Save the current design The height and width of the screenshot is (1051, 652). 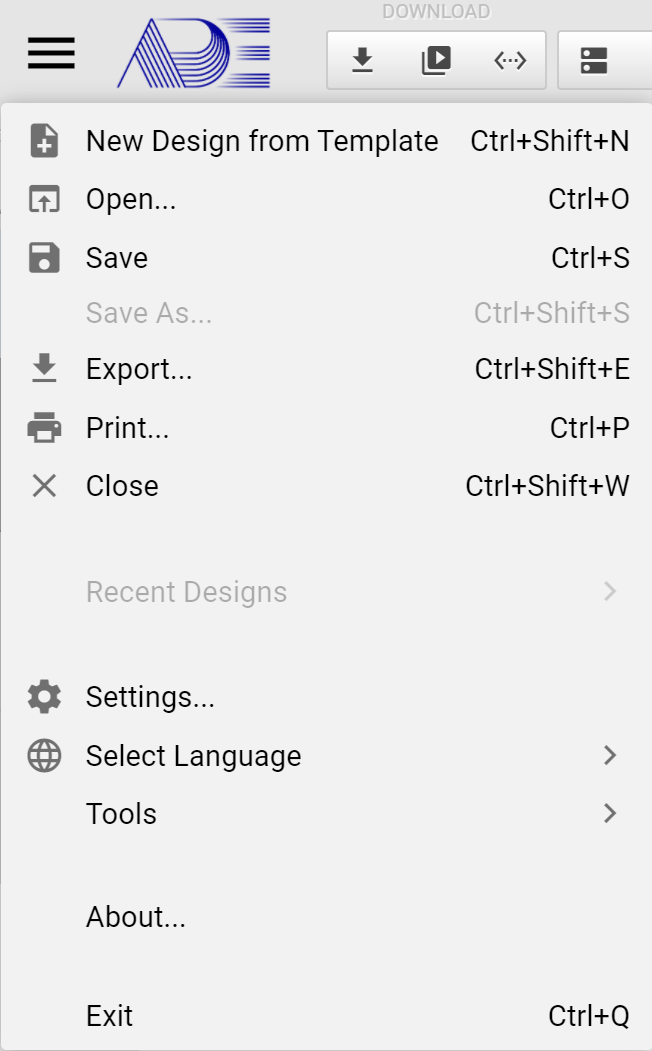click(x=326, y=258)
